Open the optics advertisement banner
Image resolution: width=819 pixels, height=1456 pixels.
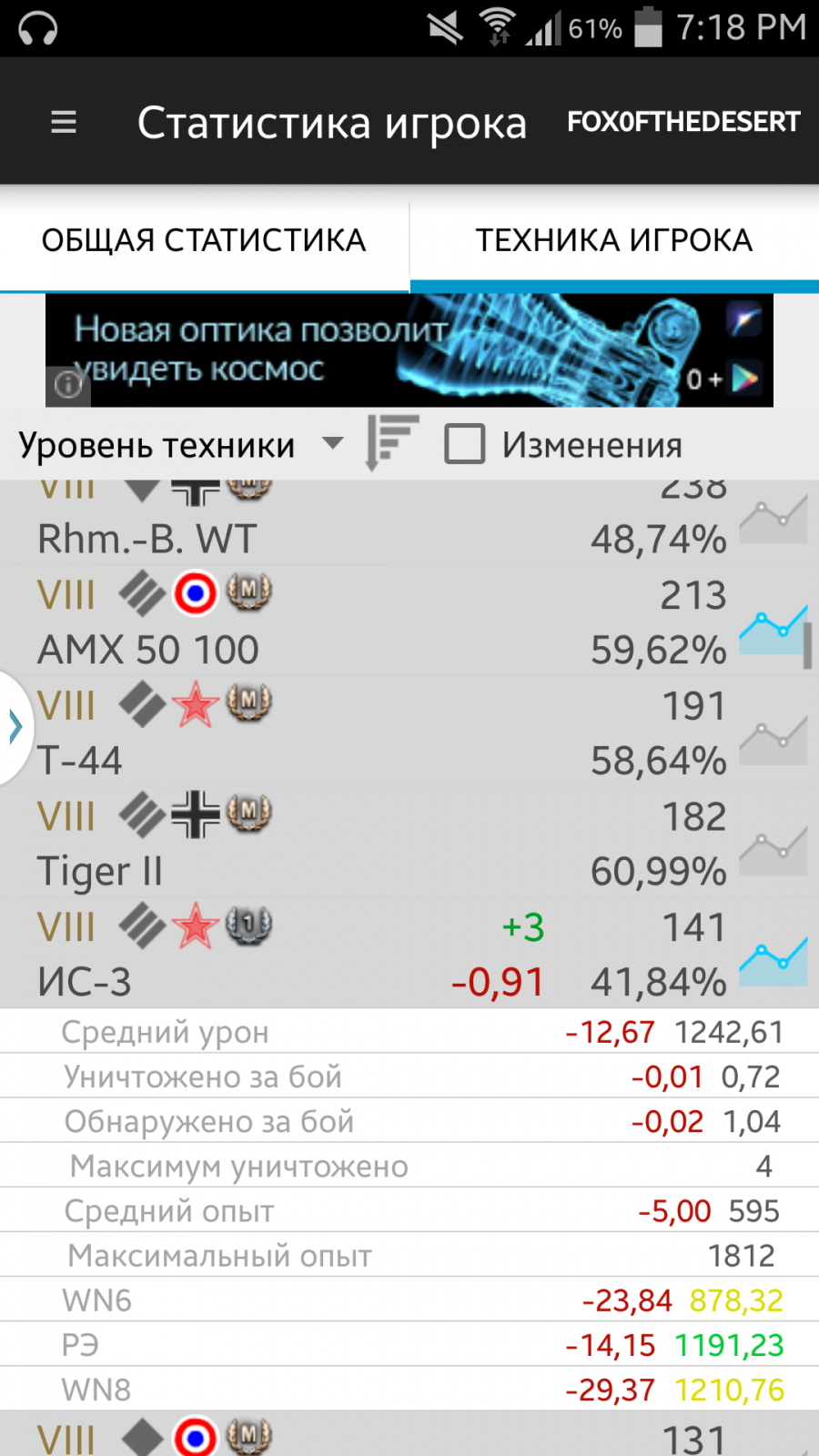pos(409,350)
